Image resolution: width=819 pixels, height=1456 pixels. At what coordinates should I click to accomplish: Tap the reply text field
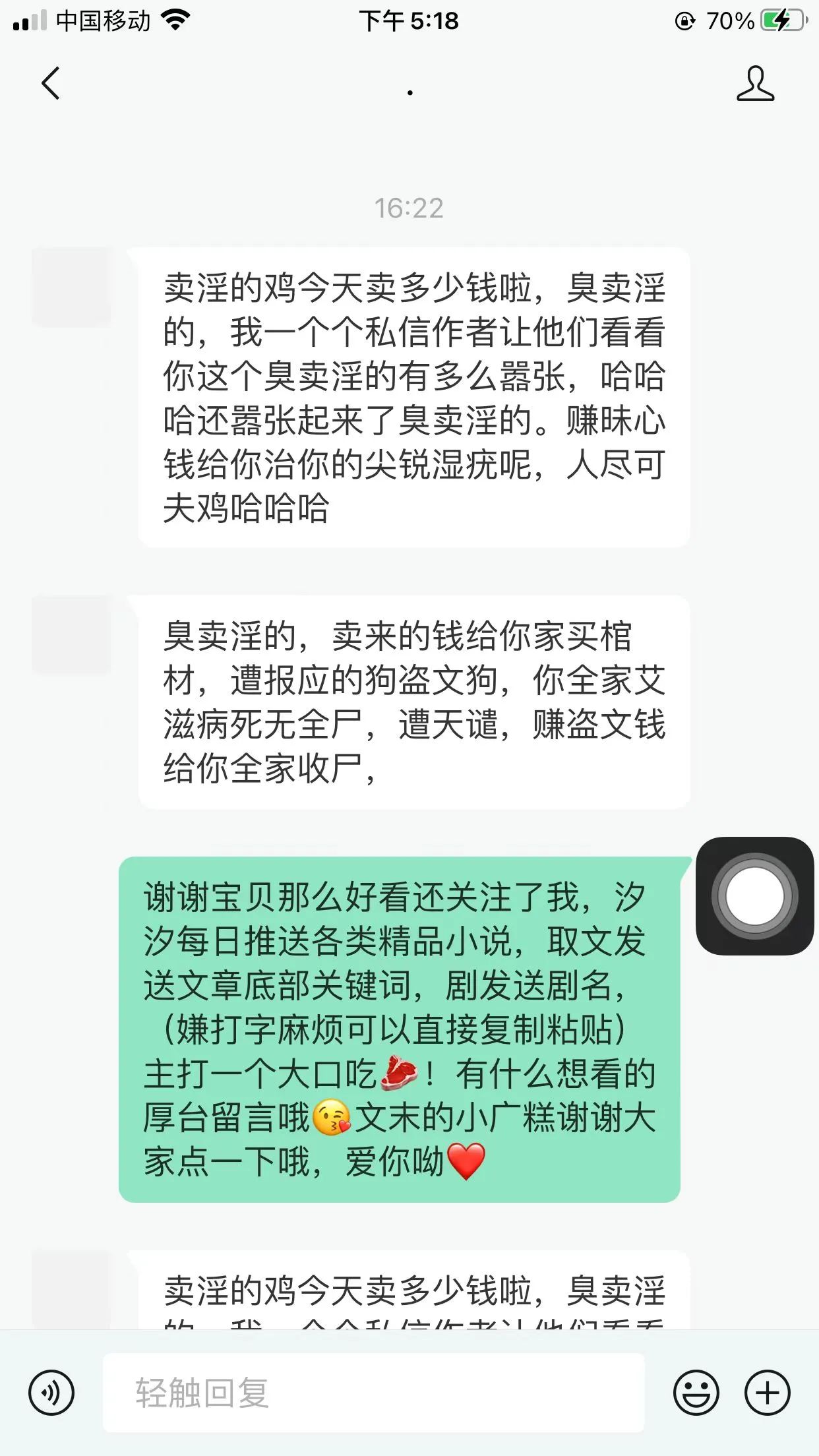click(373, 1393)
